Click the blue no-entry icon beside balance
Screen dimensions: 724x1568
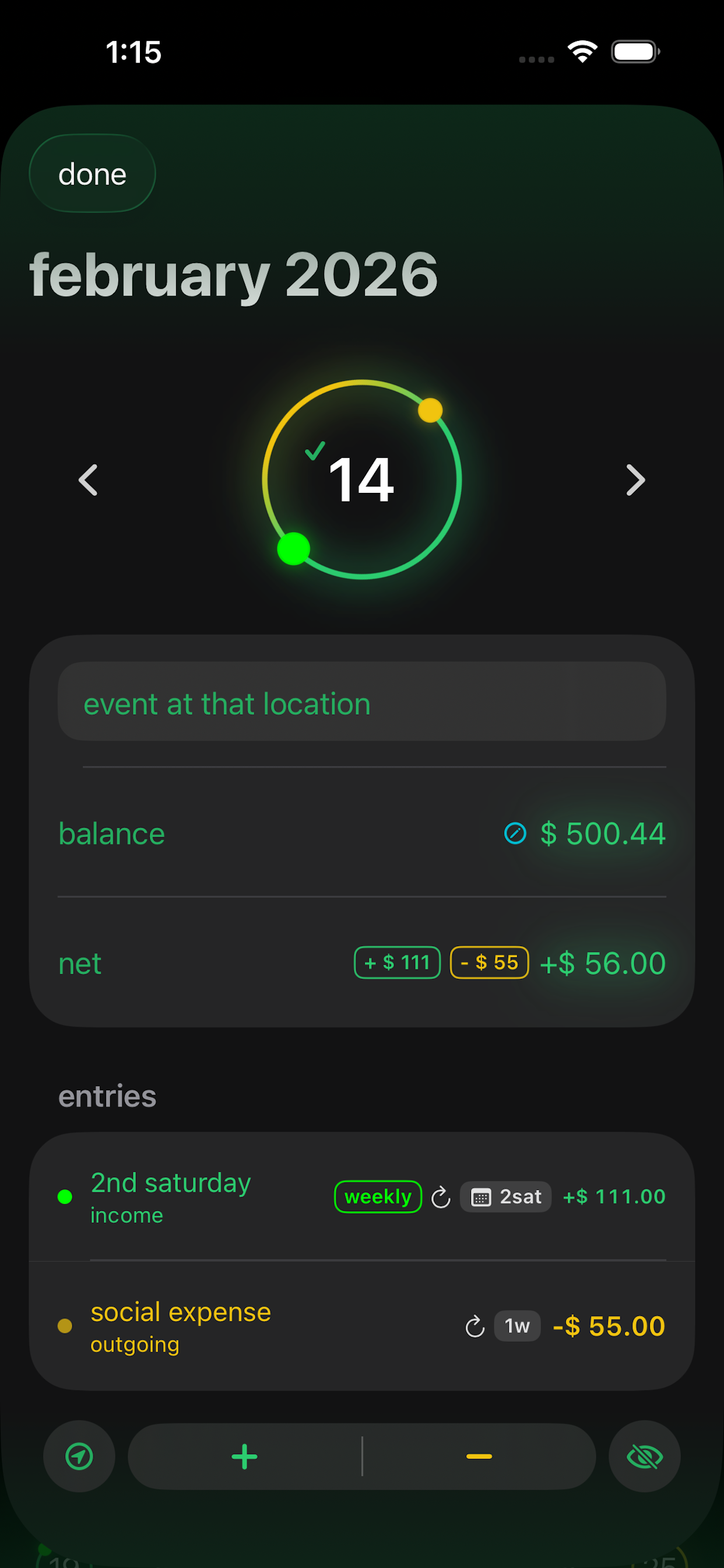pos(515,834)
